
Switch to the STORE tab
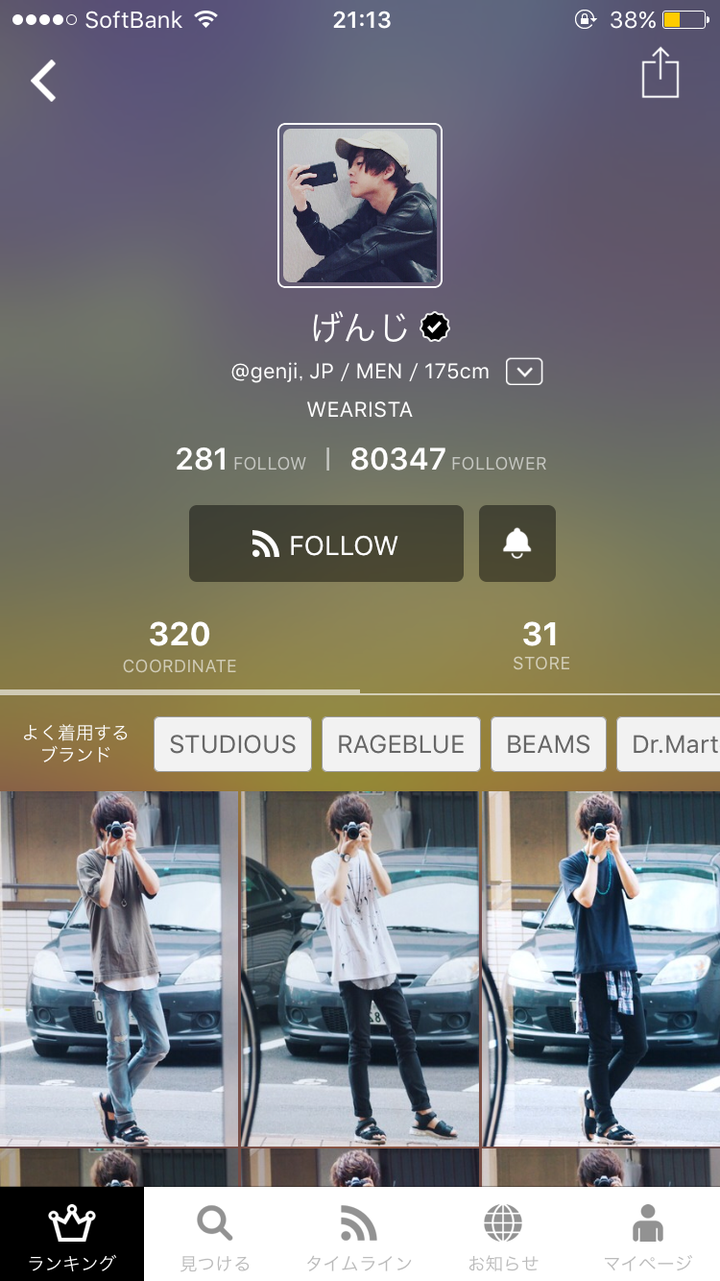541,646
